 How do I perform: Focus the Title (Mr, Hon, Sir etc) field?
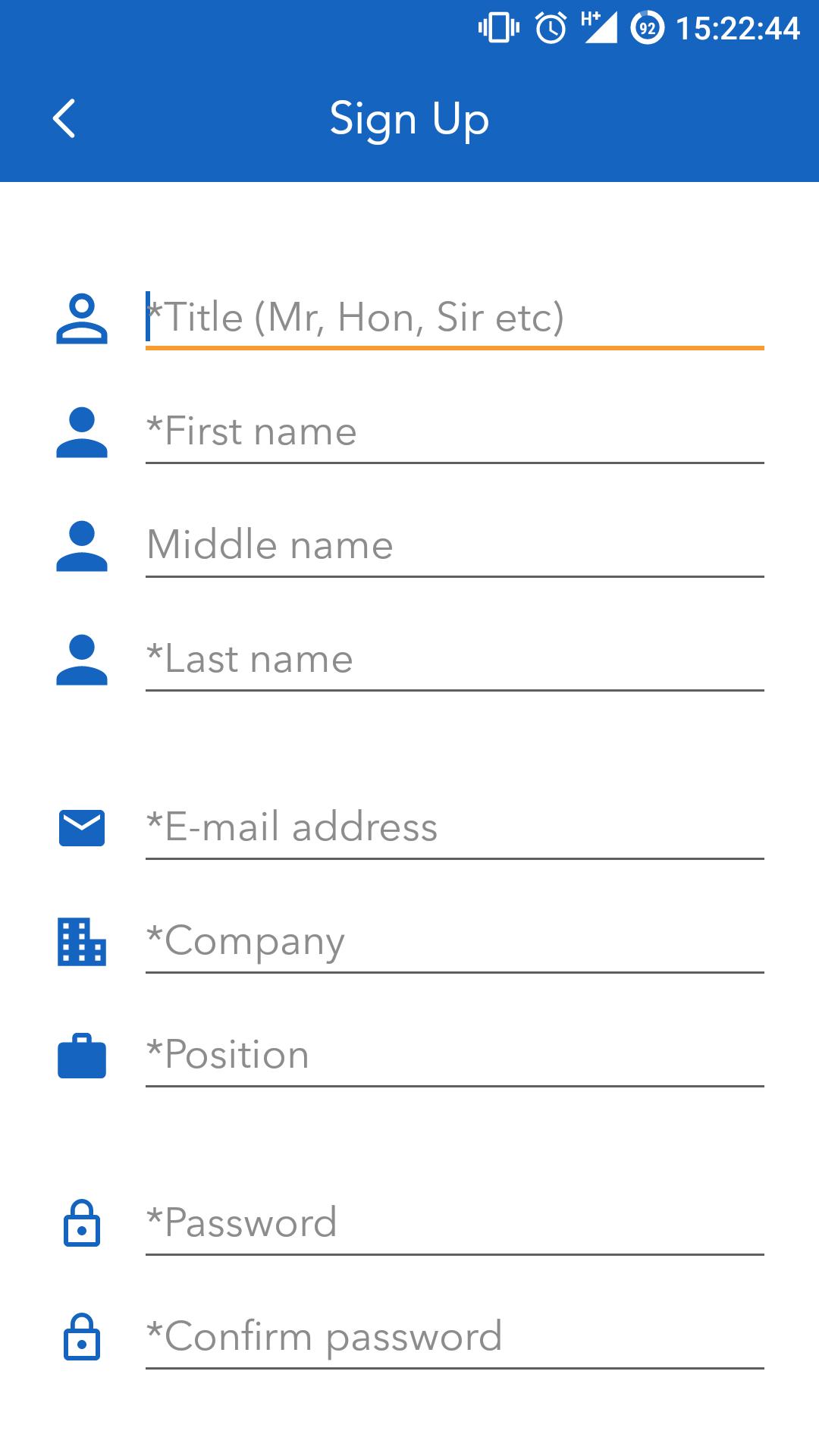[453, 318]
